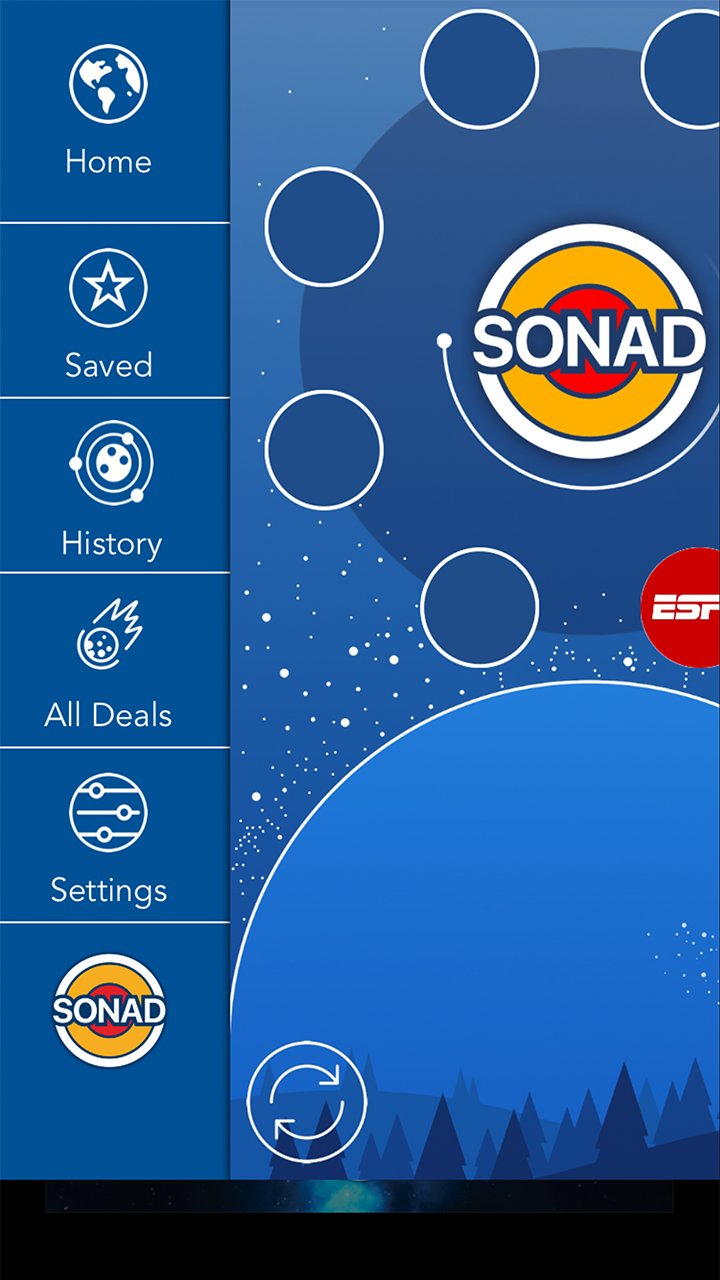
Task: Select the Home globe icon
Action: 107,81
